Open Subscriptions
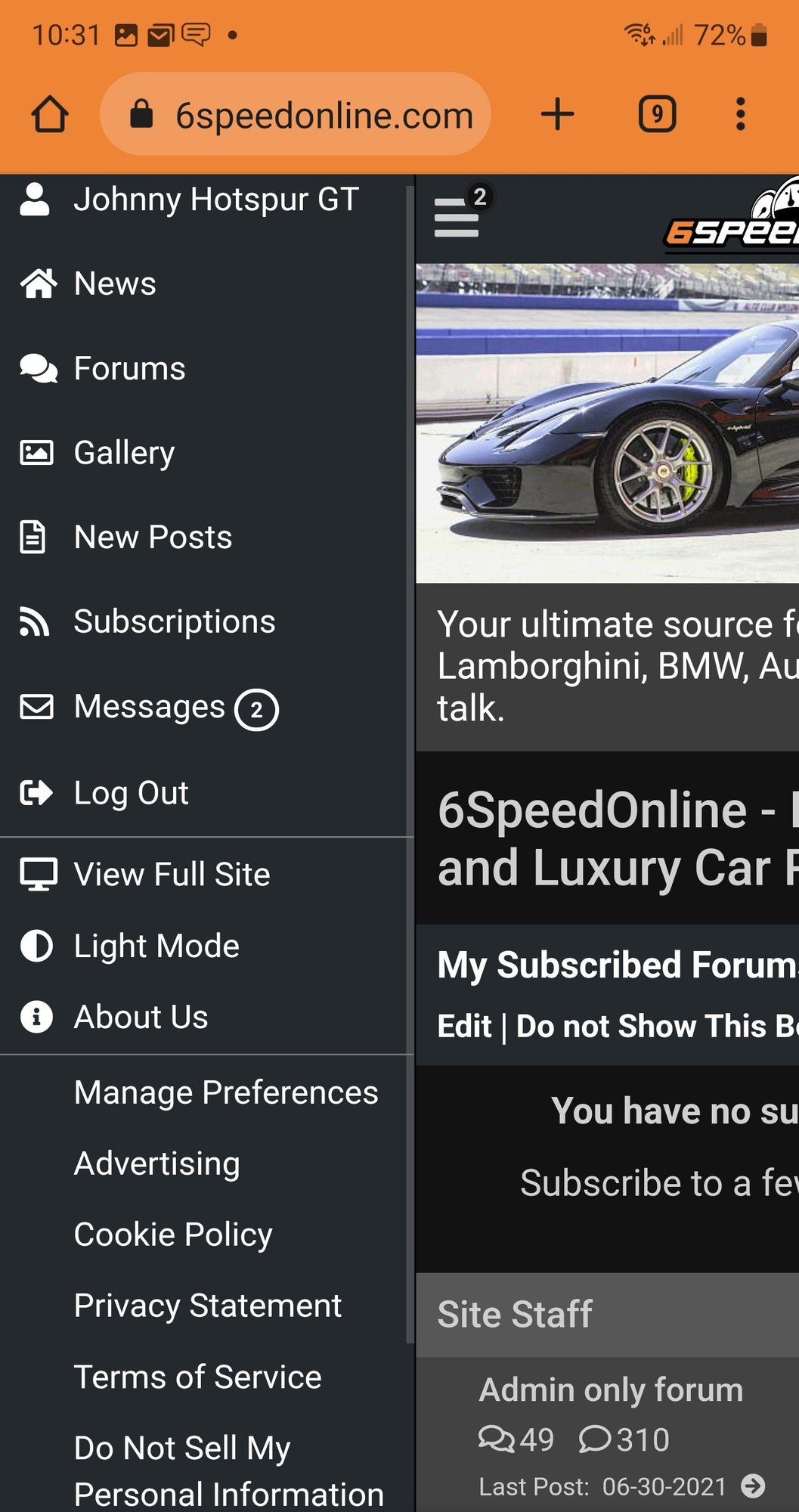The height and width of the screenshot is (1512, 799). 174,621
